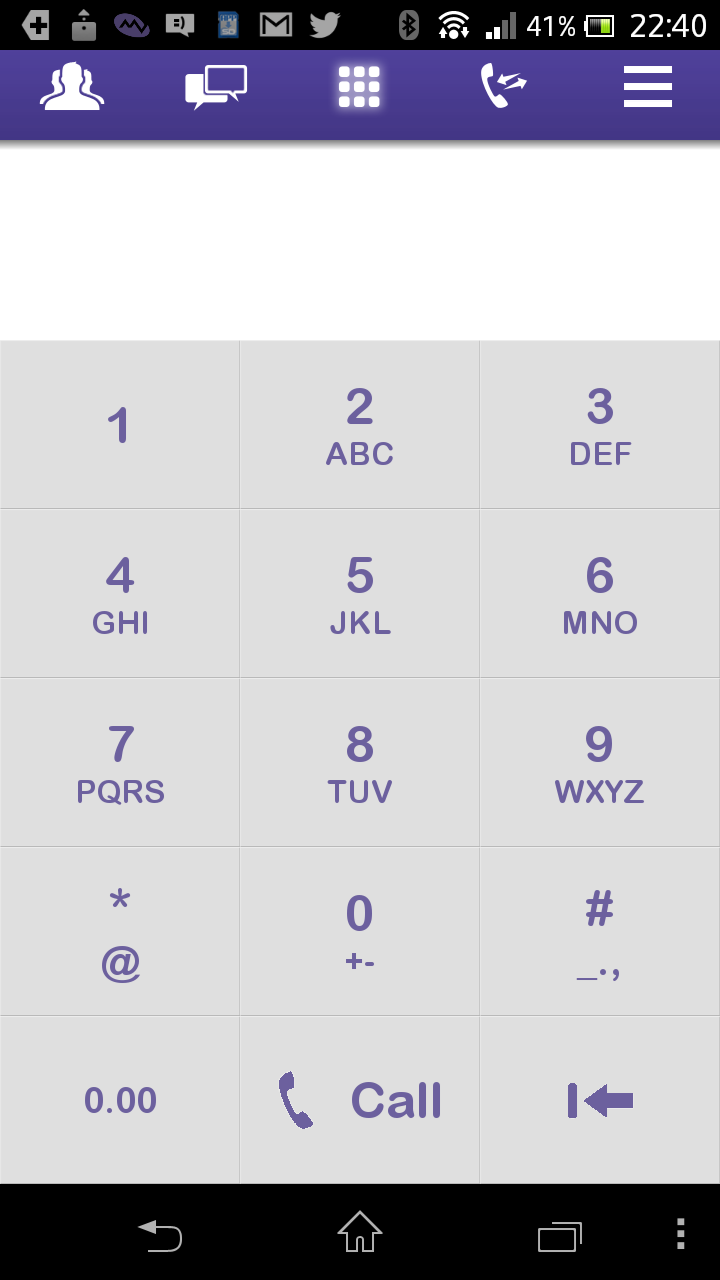Dial digit 9 WXYZ
This screenshot has height=1280, width=720.
click(600, 762)
